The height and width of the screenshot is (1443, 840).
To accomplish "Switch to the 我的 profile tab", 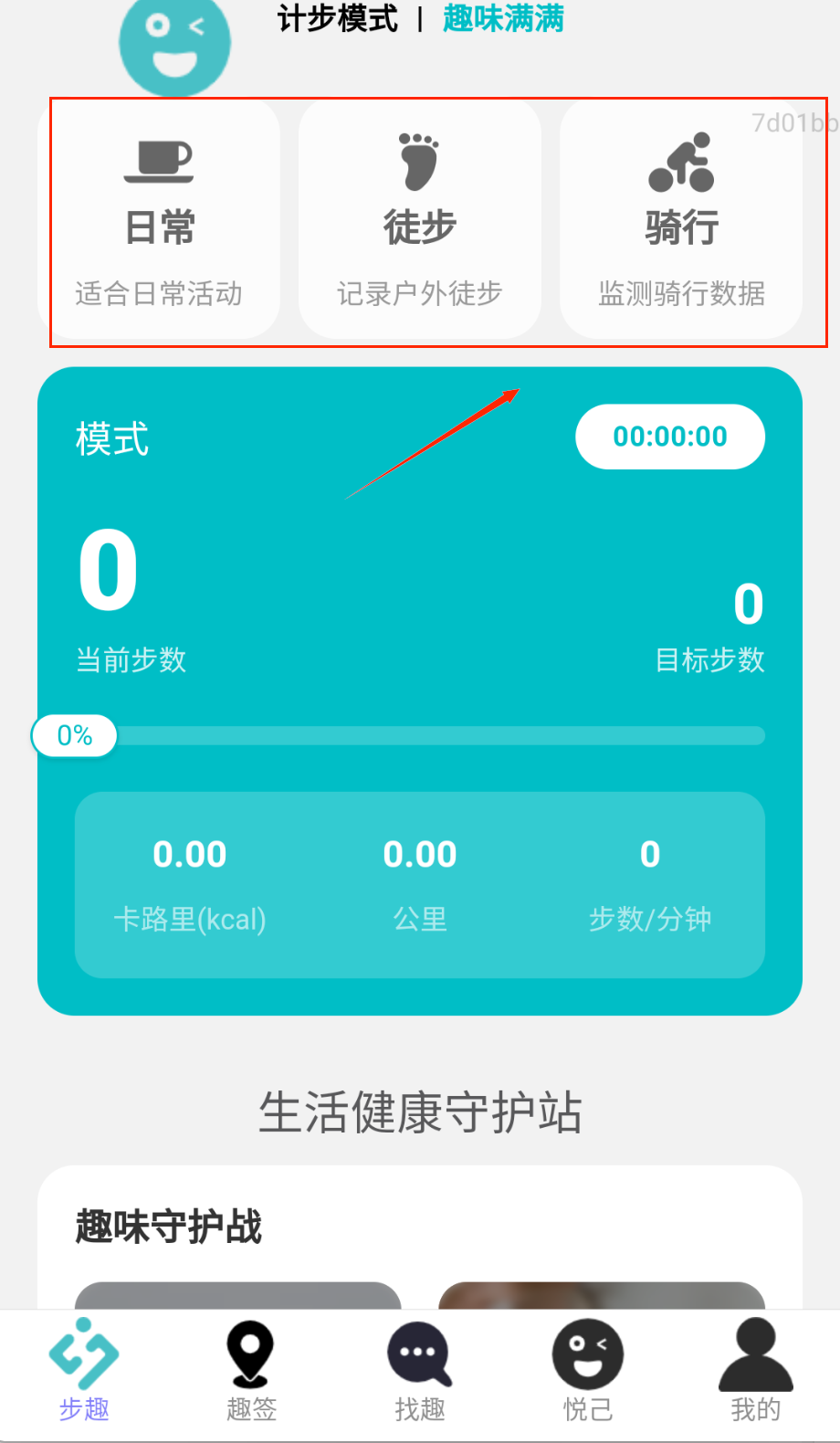I will (755, 1370).
